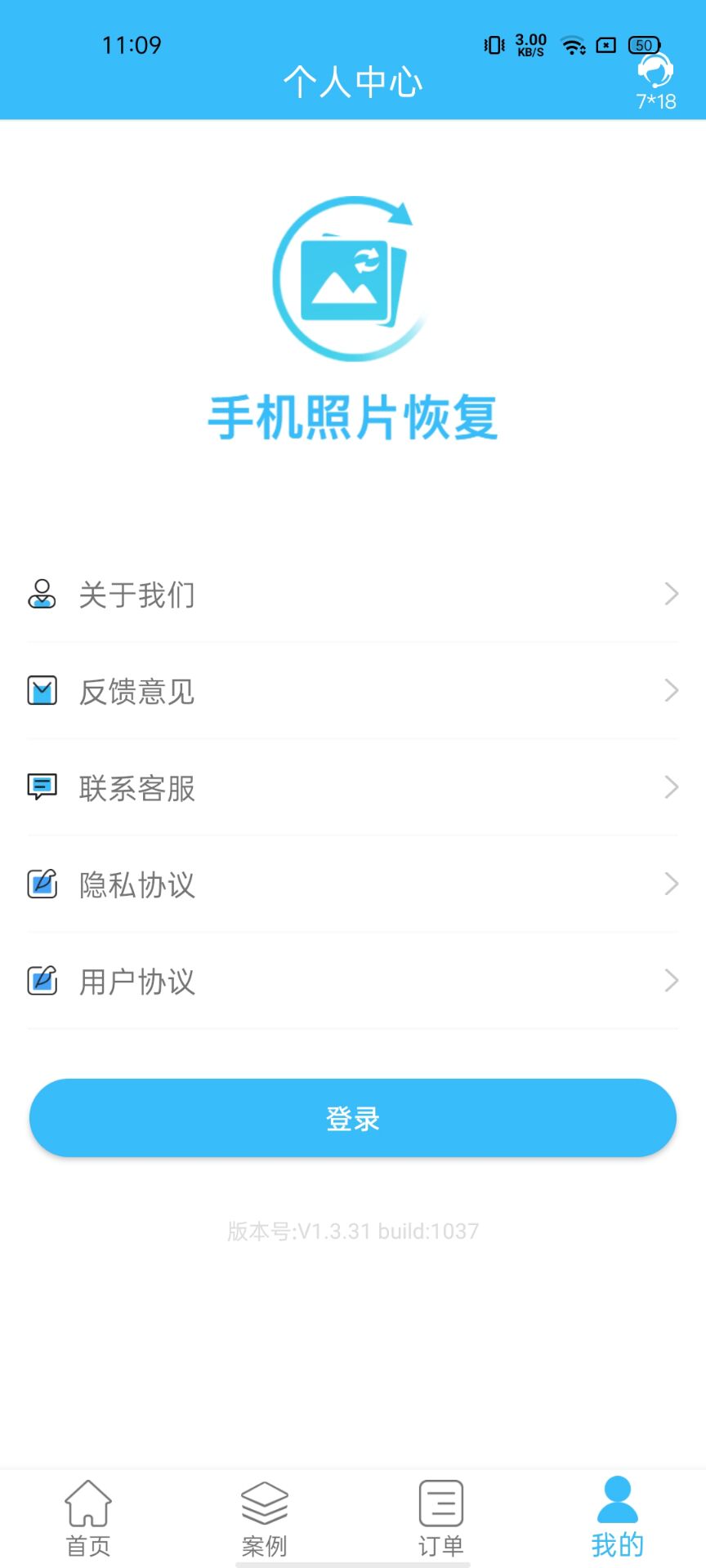View the 用户协议 user agreement
This screenshot has width=706, height=1568.
(353, 980)
